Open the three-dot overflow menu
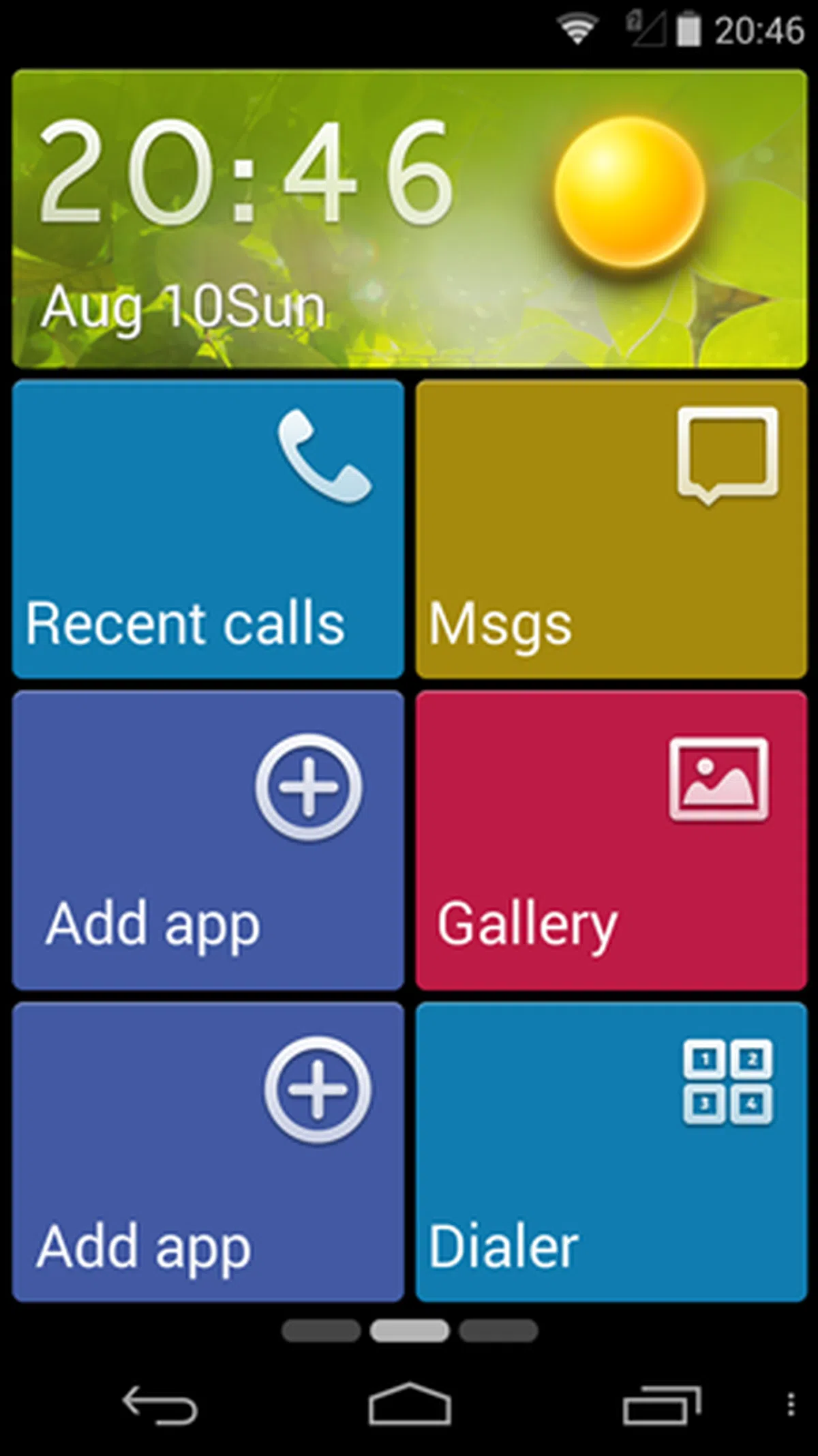818x1456 pixels. 791,1405
